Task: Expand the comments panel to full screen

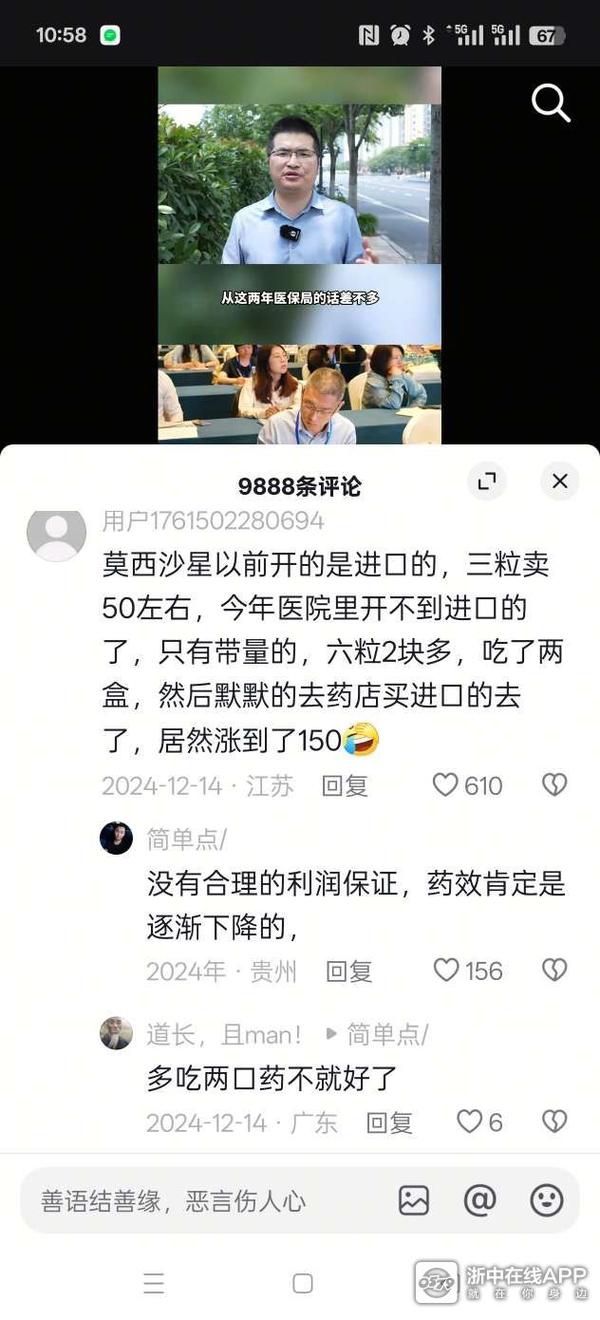Action: [487, 482]
